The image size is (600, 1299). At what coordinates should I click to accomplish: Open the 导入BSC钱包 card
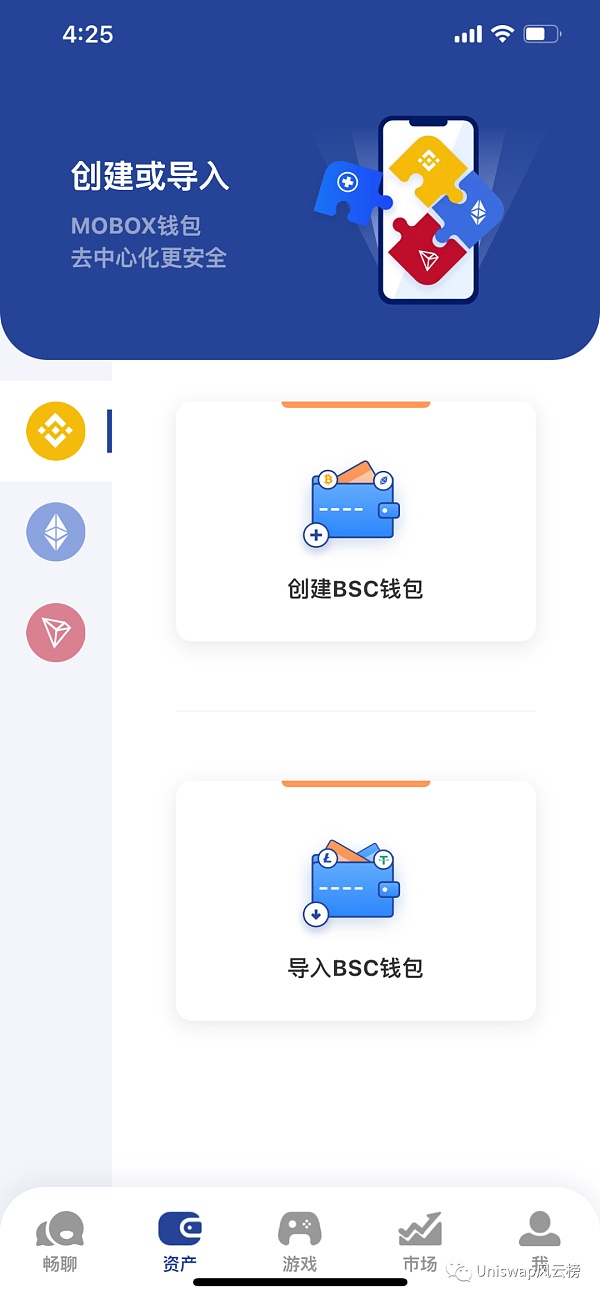pyautogui.click(x=355, y=901)
